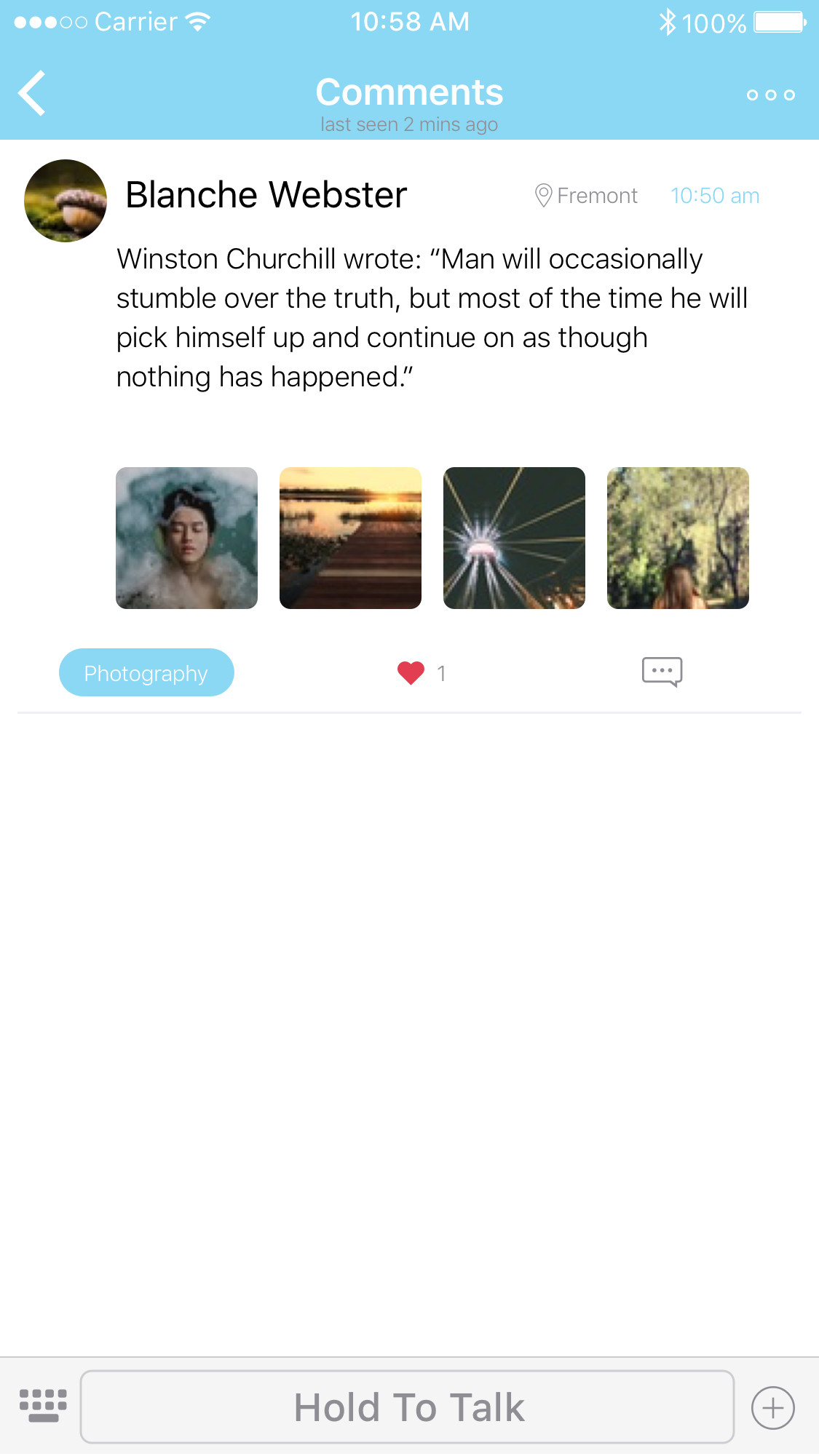The height and width of the screenshot is (1456, 819).
Task: Open the sunset dock photo
Action: [x=350, y=538]
